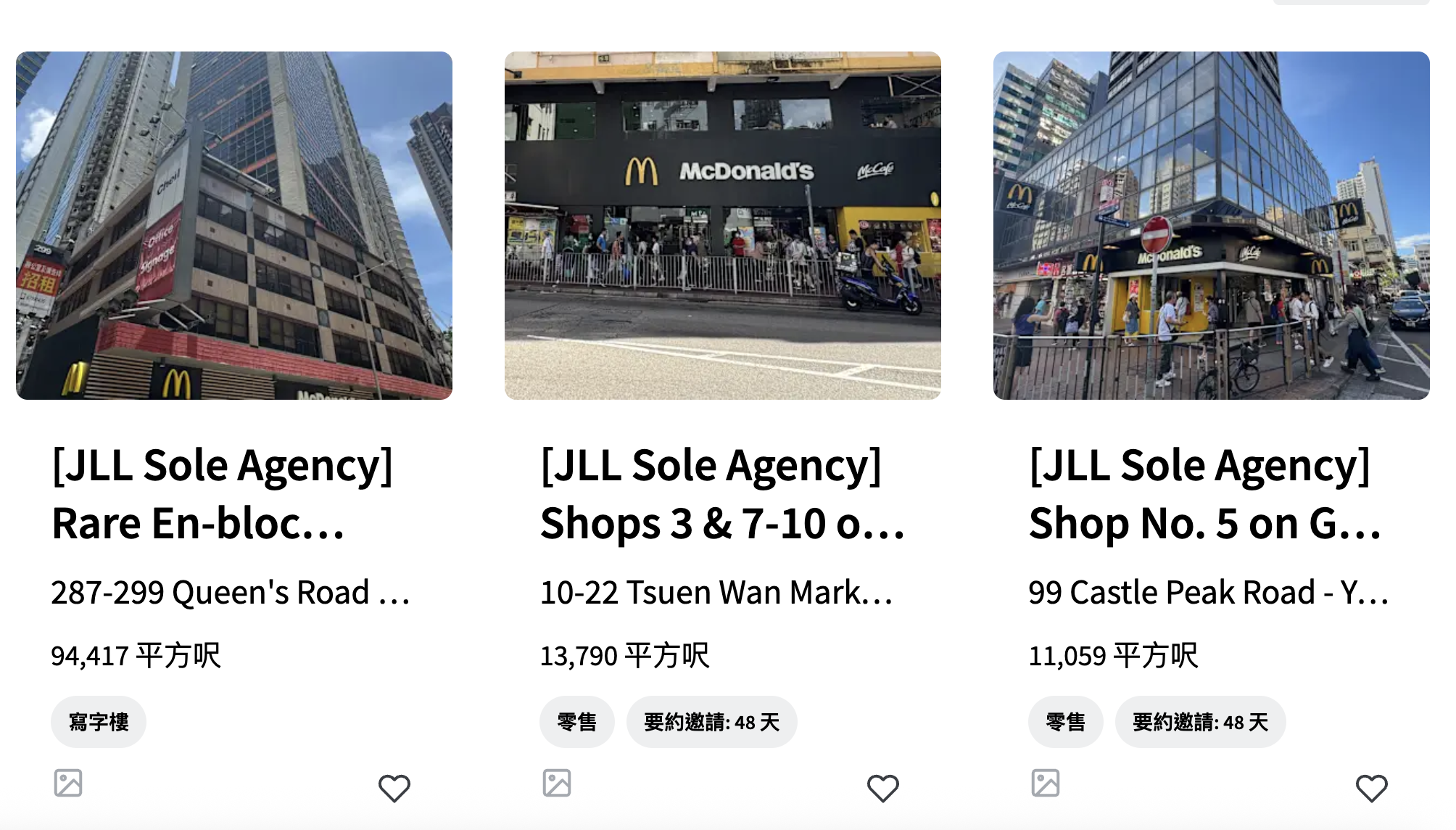Image resolution: width=1456 pixels, height=830 pixels.
Task: Open the Rare En-bloc Queen's Road listing photo
Action: 234,226
